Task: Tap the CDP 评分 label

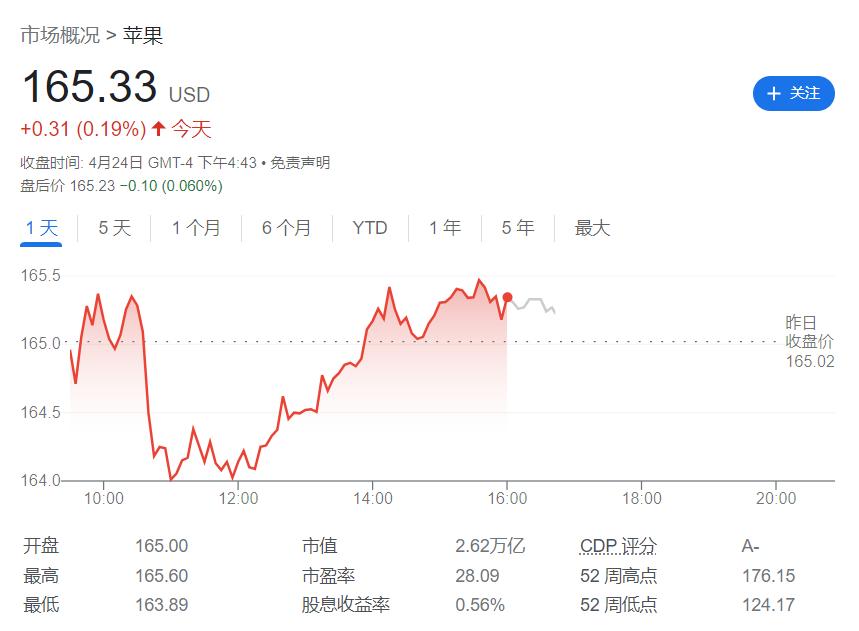Action: (618, 546)
